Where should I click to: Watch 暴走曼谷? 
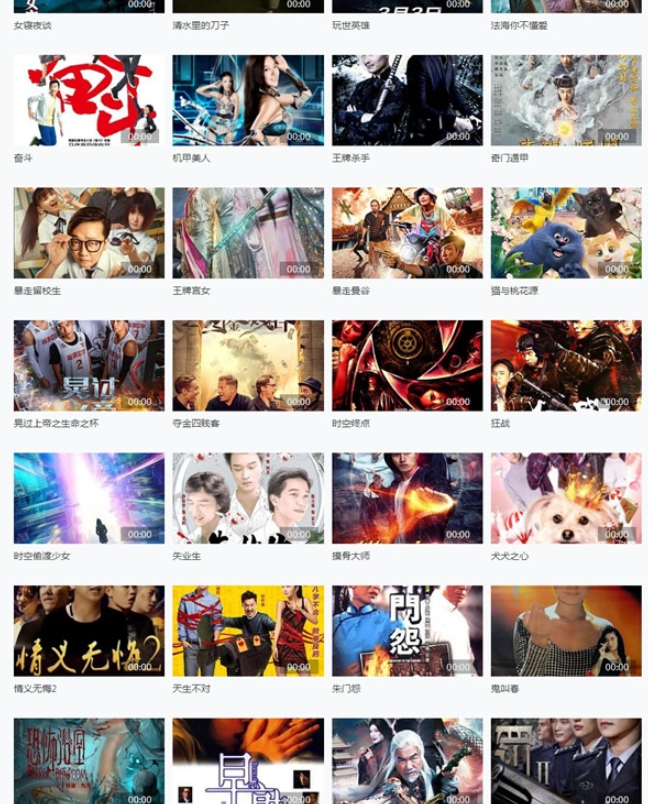(407, 233)
